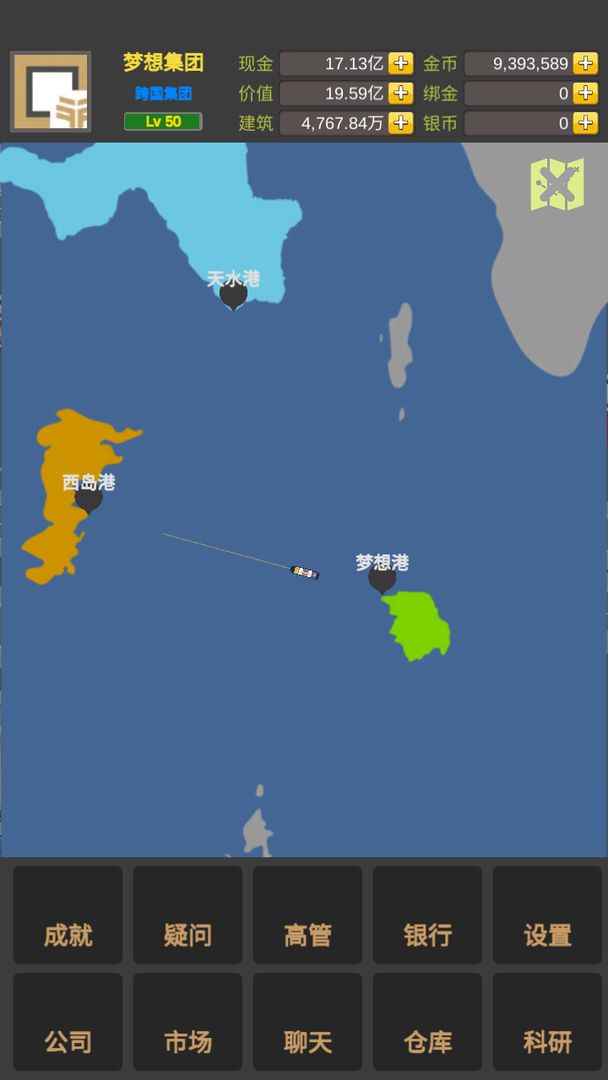Image resolution: width=608 pixels, height=1080 pixels.
Task: Add 绑金 using its plus button
Action: pyautogui.click(x=585, y=93)
